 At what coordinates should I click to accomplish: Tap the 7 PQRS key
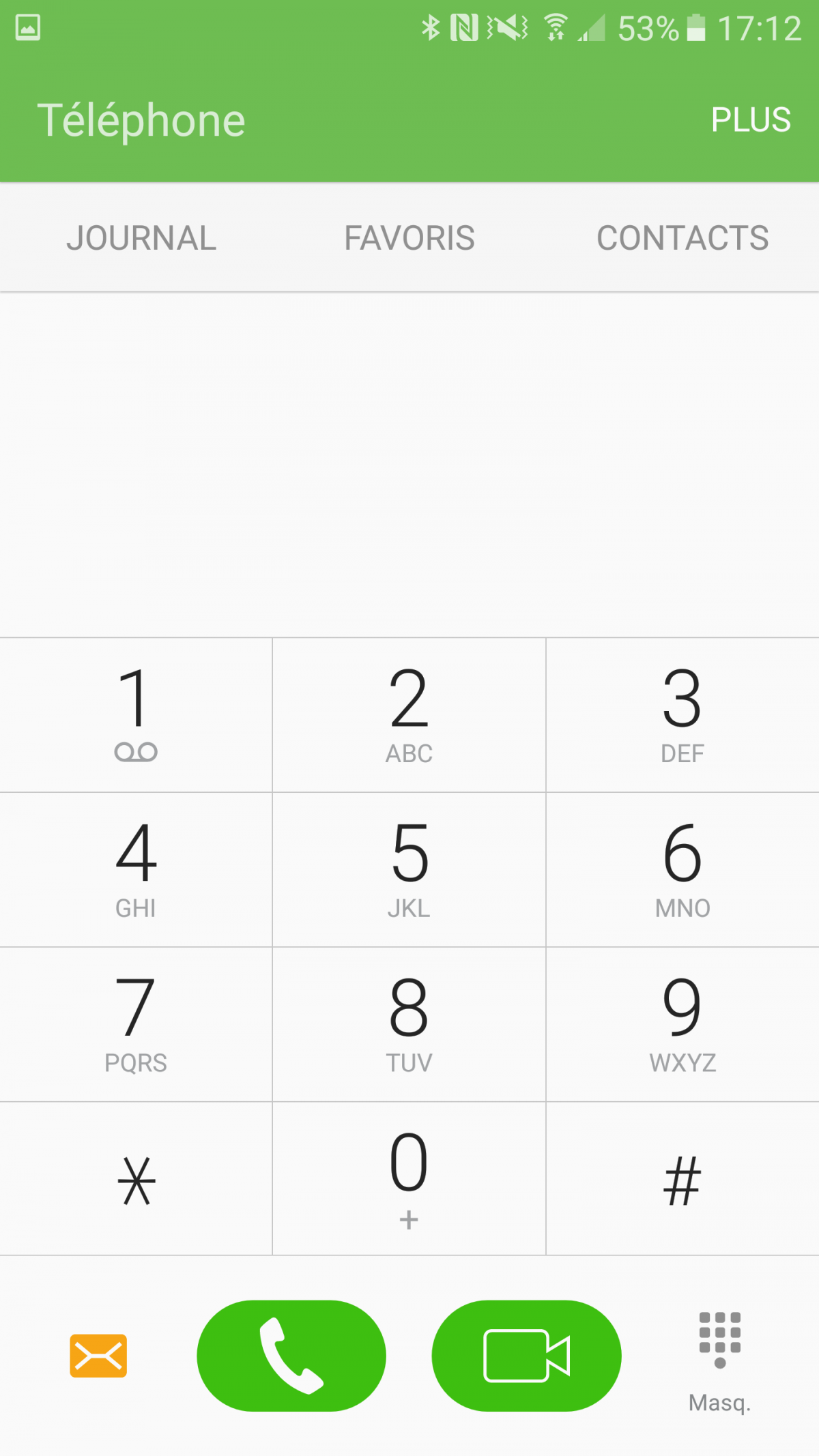point(136,1023)
